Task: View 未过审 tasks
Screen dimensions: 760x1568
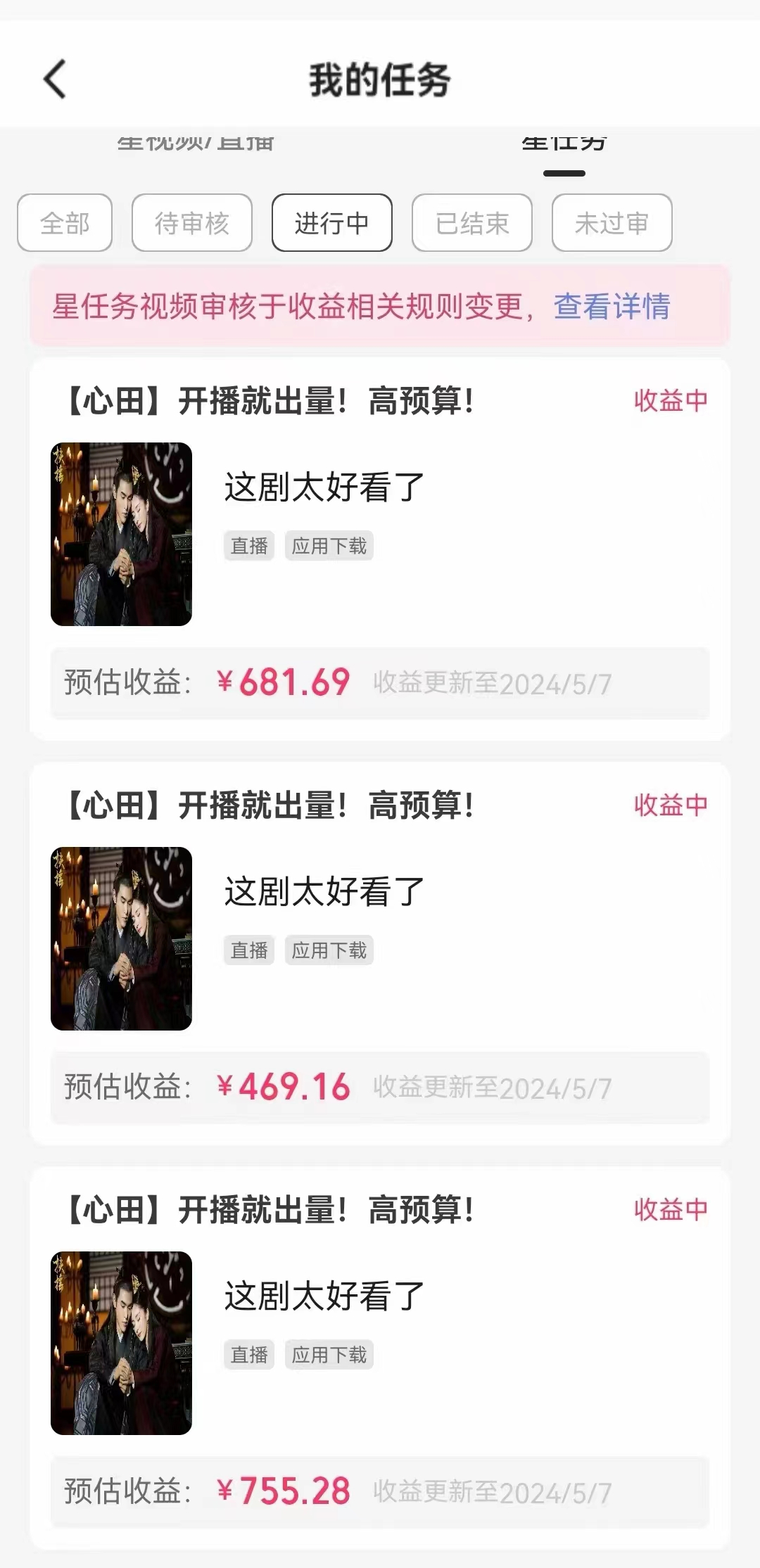Action: pyautogui.click(x=612, y=223)
